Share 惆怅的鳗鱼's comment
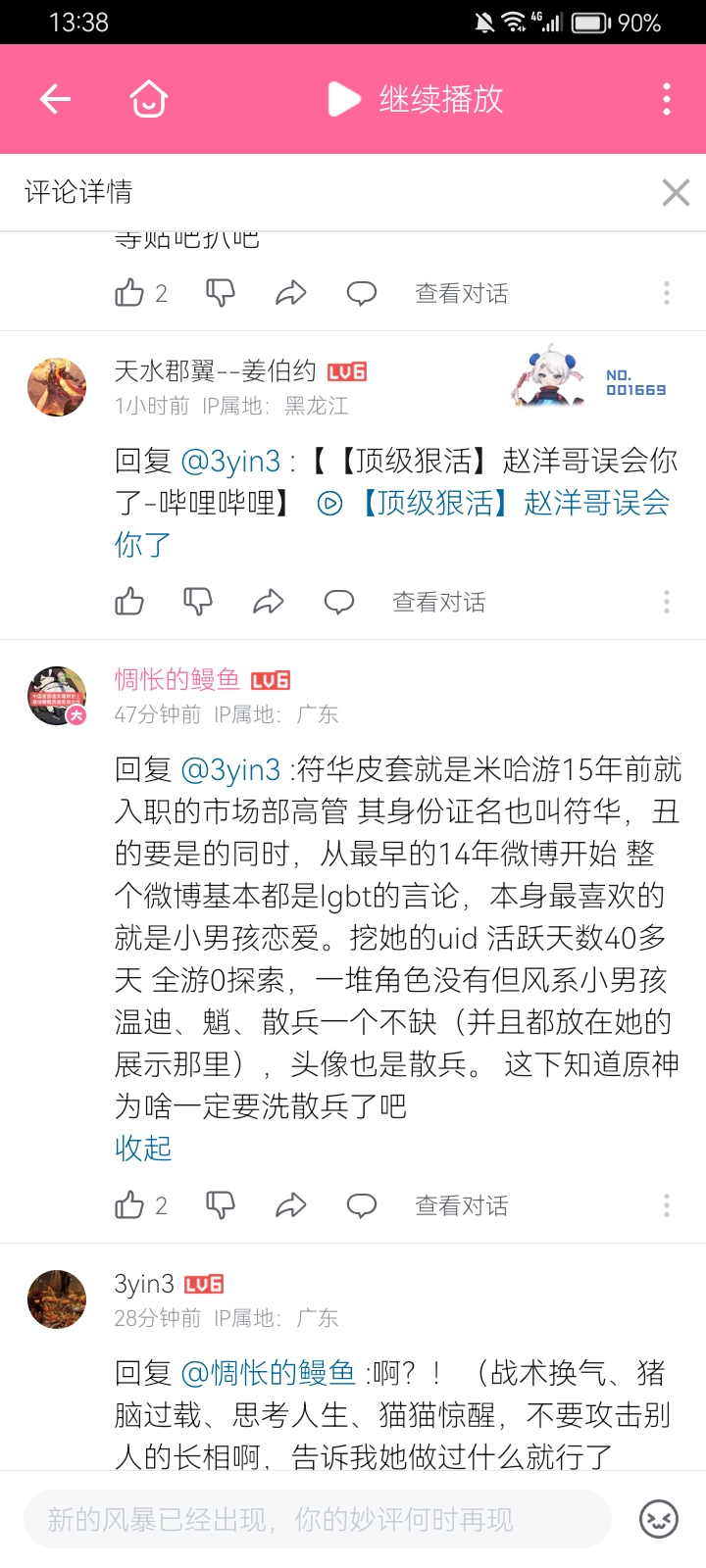This screenshot has width=706, height=1568. [290, 1205]
